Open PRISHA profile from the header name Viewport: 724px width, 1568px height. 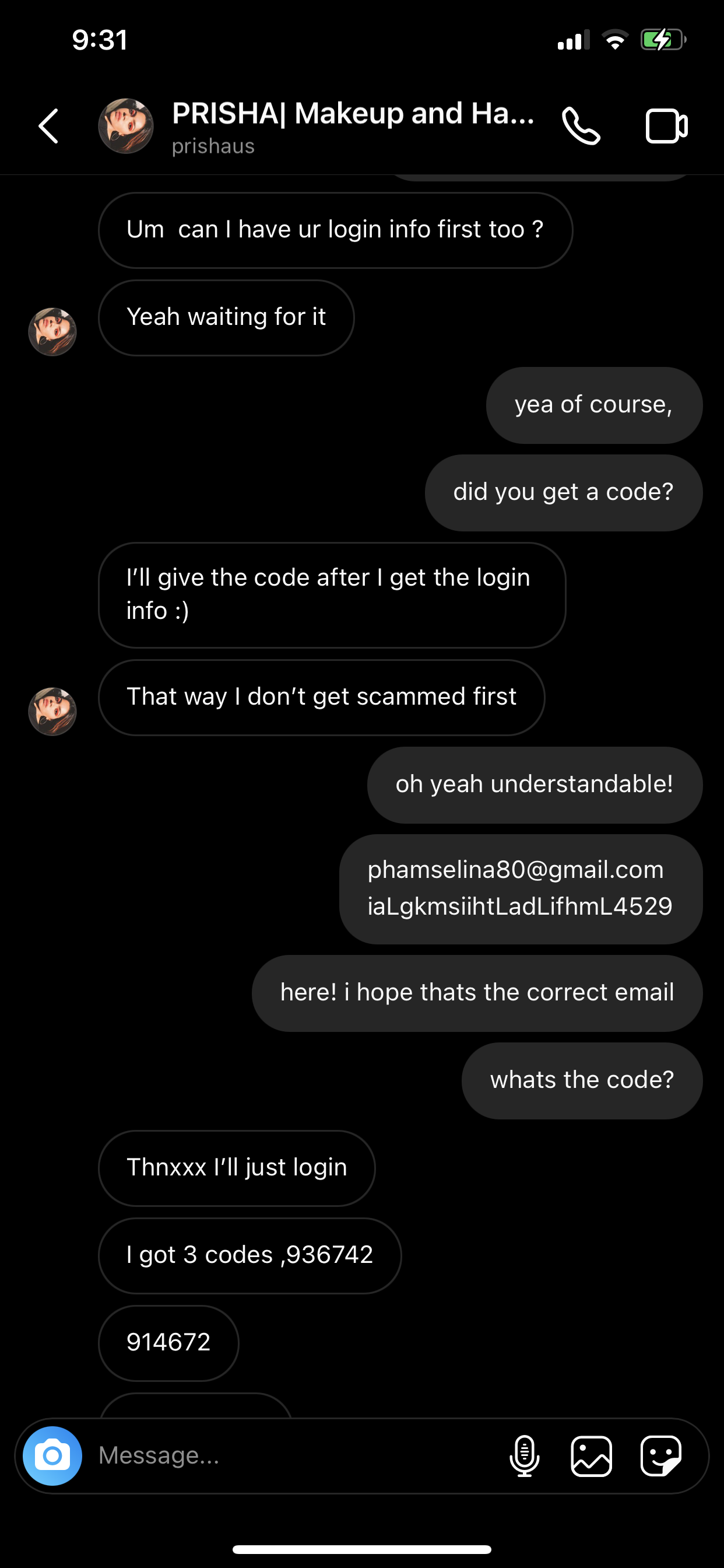[x=353, y=114]
